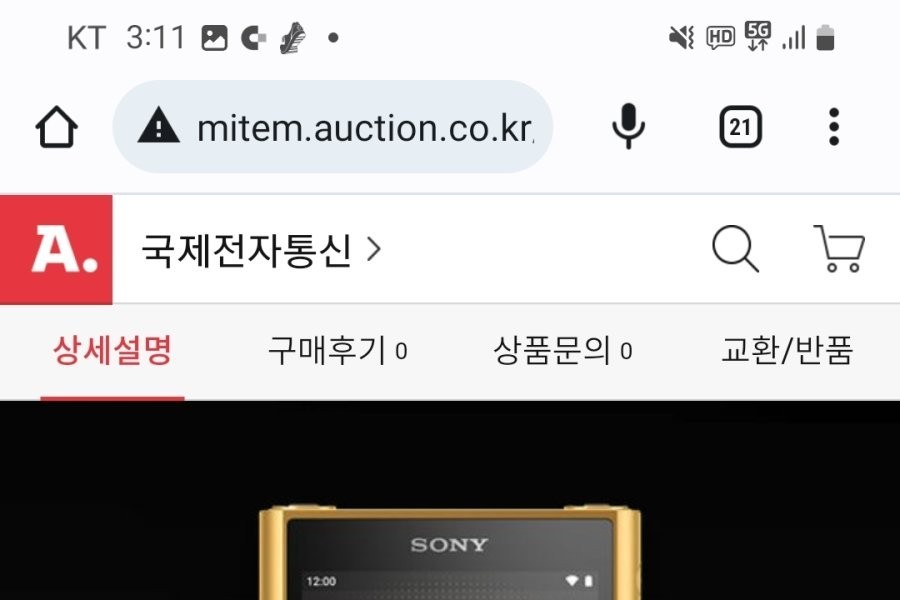Select the 상세설명 tab
This screenshot has height=600, width=900.
pyautogui.click(x=112, y=351)
